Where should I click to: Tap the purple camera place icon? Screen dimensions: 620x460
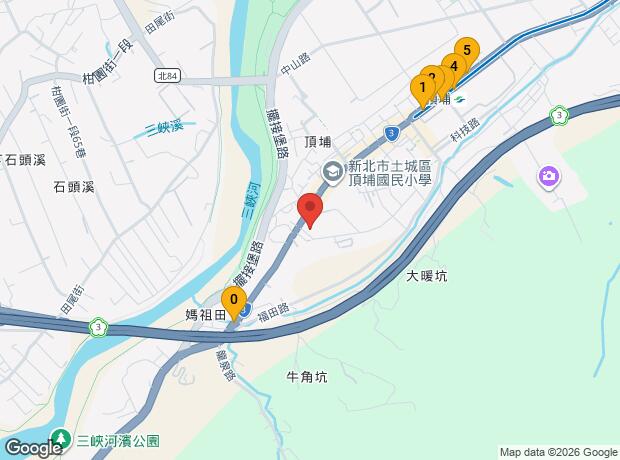pyautogui.click(x=548, y=178)
